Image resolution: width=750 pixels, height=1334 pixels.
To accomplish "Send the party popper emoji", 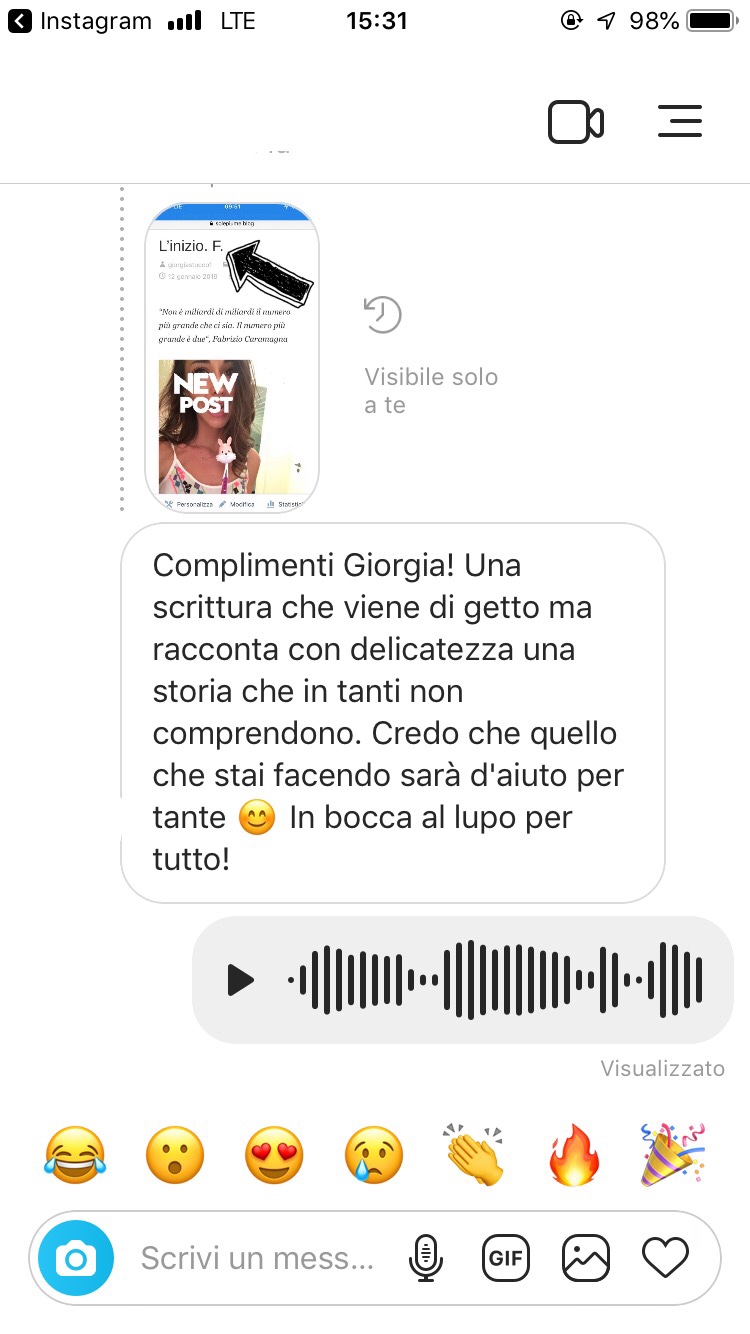I will [x=673, y=1156].
